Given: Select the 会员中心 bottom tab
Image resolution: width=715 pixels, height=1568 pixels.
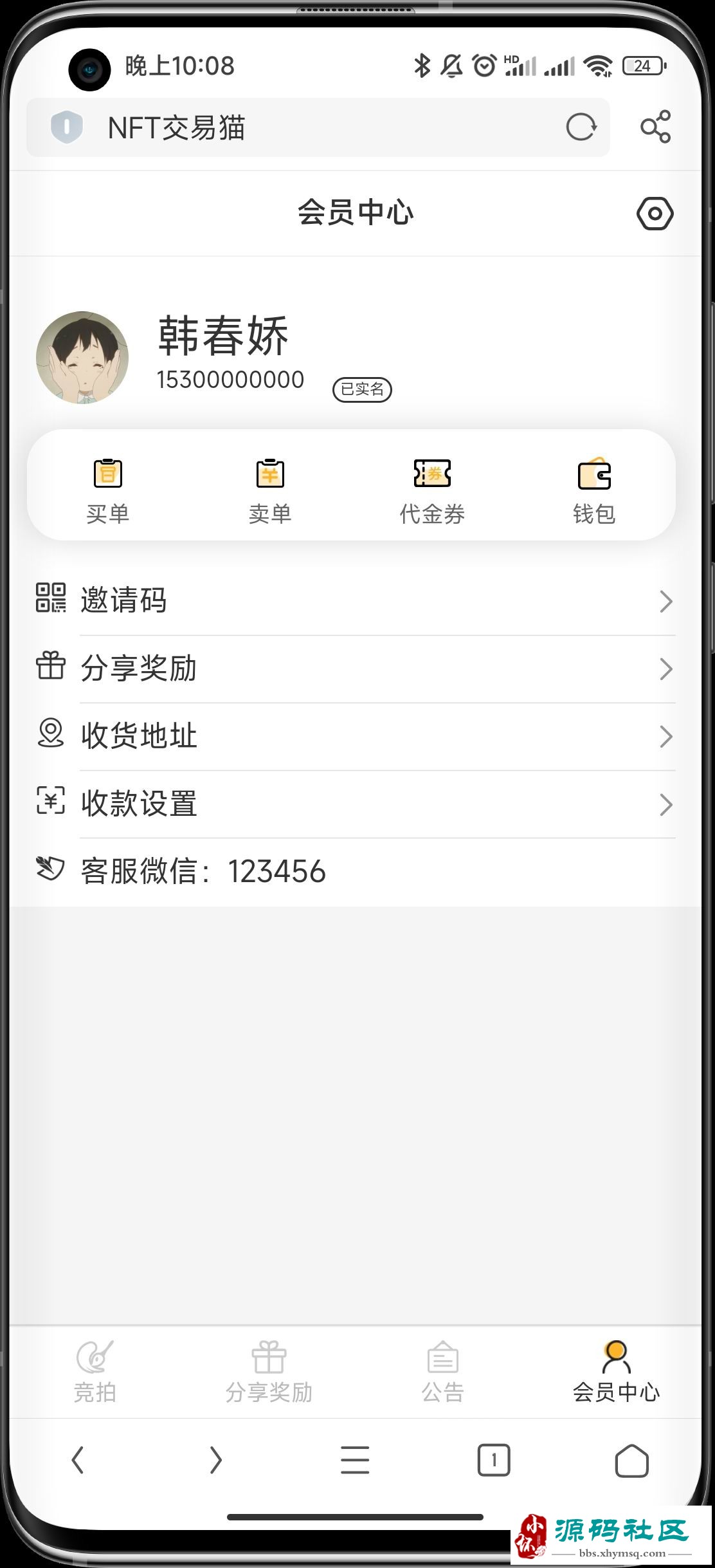Looking at the screenshot, I should click(616, 1372).
